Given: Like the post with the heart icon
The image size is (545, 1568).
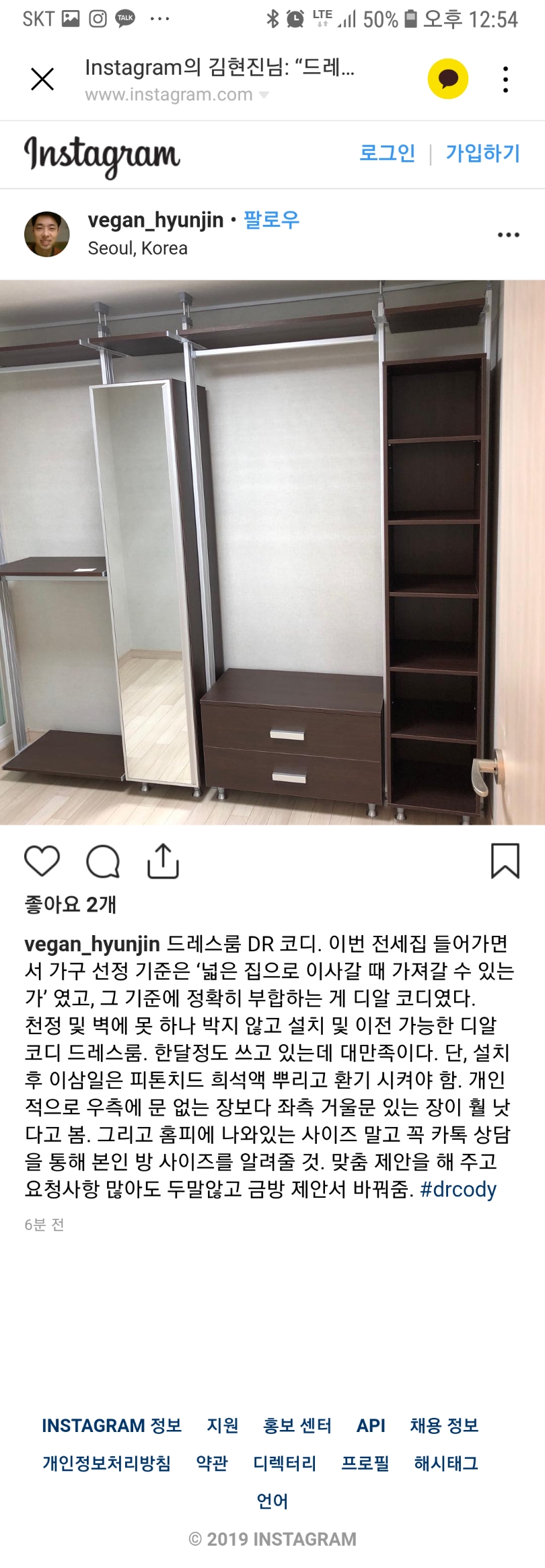Looking at the screenshot, I should click(42, 860).
